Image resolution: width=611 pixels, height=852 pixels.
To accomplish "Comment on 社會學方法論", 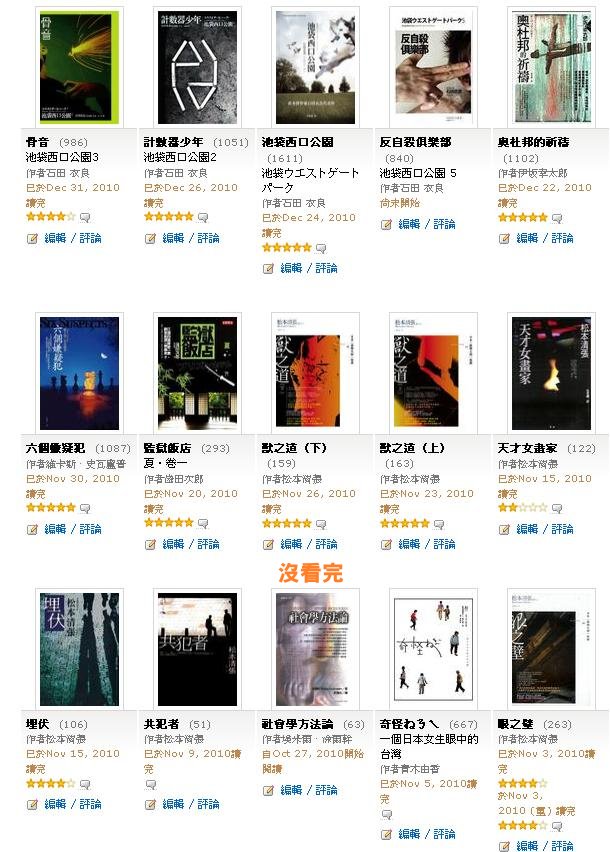I will click(326, 790).
